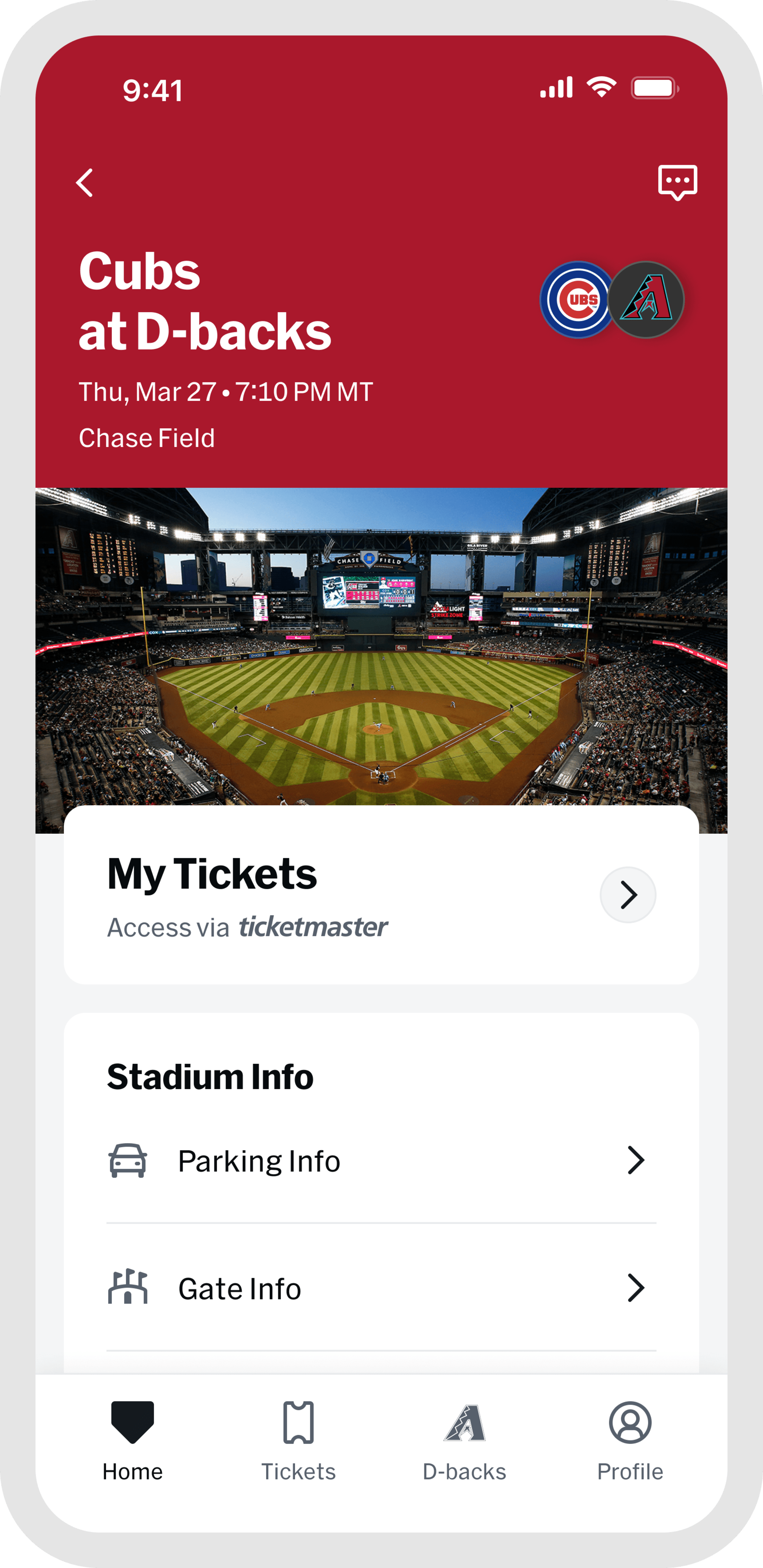The image size is (763, 1568).
Task: Go back using the back arrow
Action: pos(85,183)
